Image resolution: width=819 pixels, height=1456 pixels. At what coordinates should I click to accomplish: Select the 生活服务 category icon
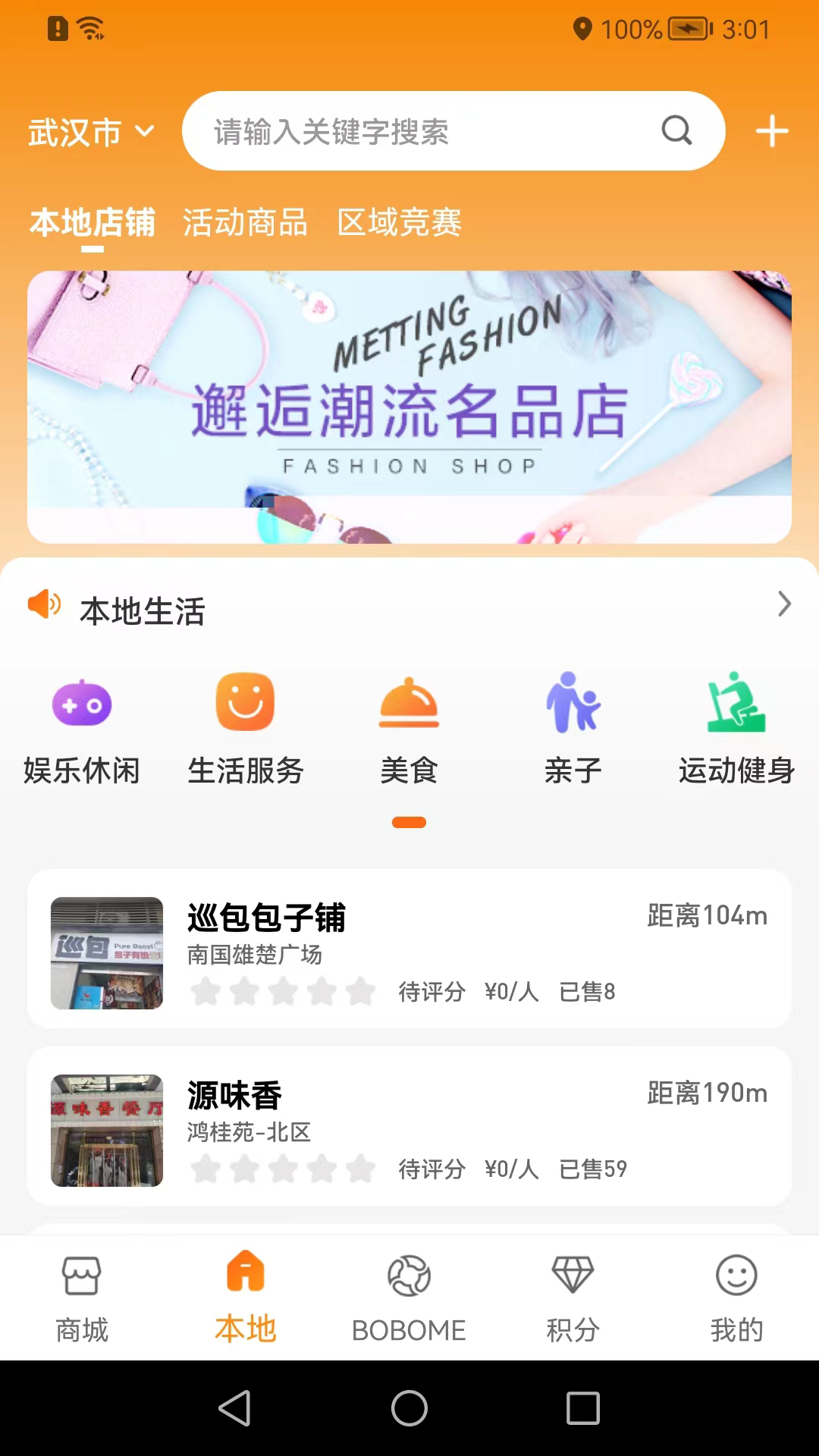coord(246,703)
